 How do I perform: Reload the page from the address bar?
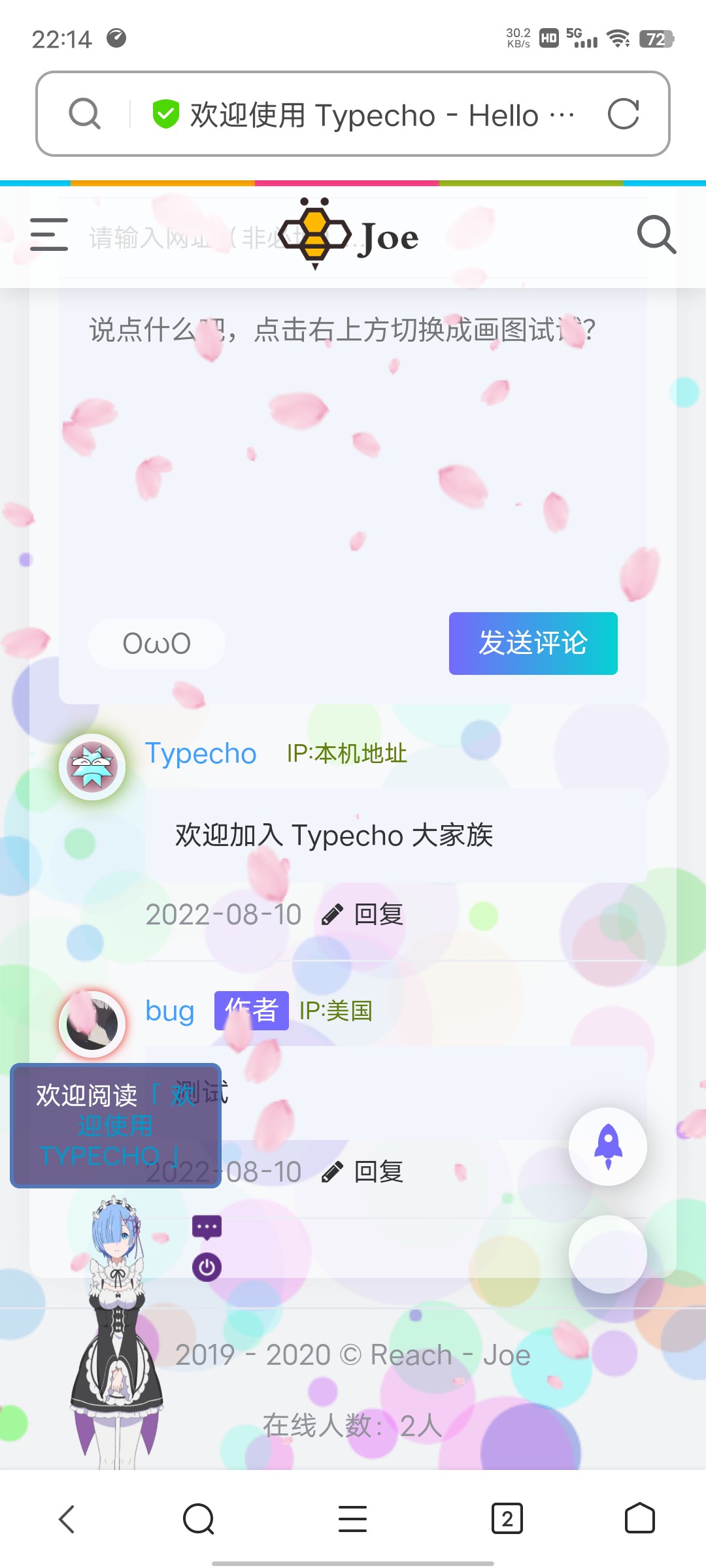click(623, 114)
